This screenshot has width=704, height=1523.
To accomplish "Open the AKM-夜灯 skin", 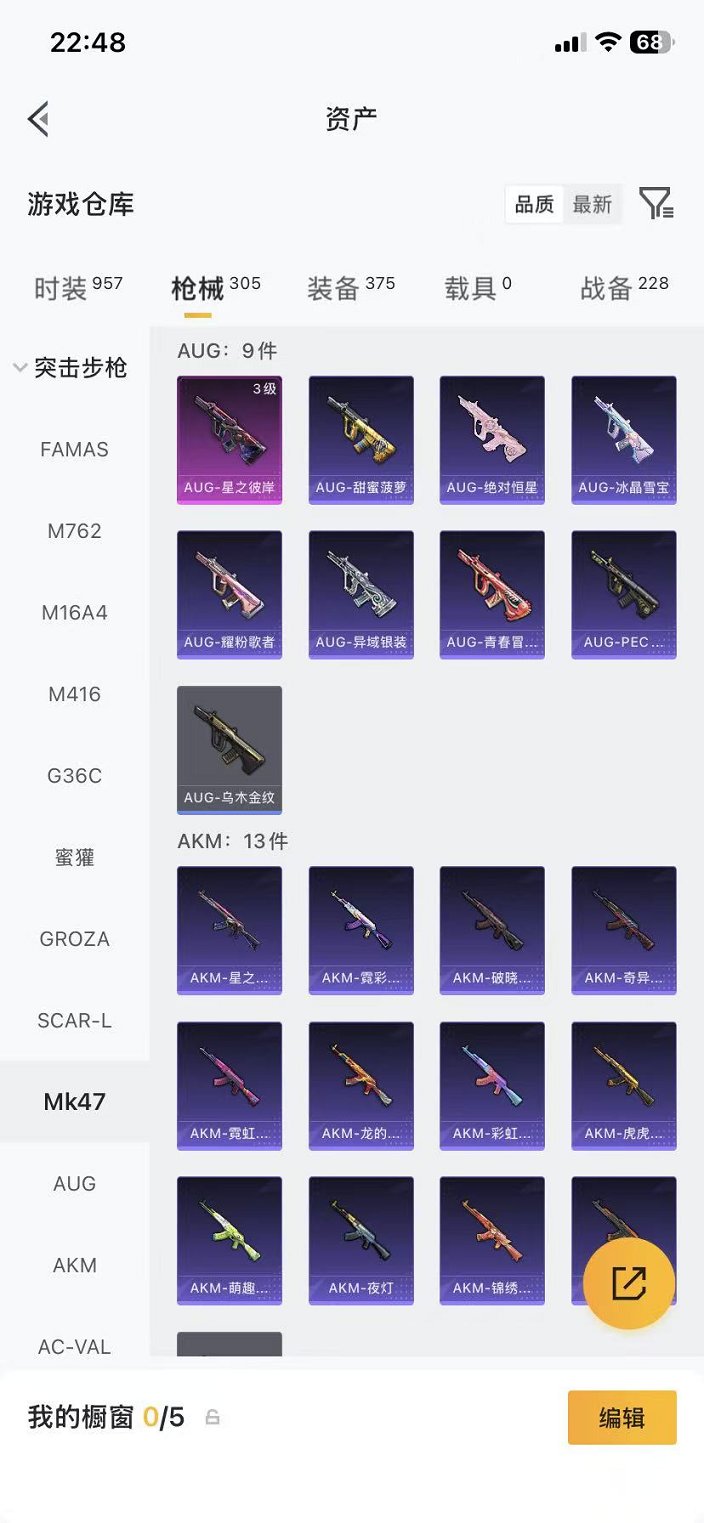I will tap(361, 1239).
